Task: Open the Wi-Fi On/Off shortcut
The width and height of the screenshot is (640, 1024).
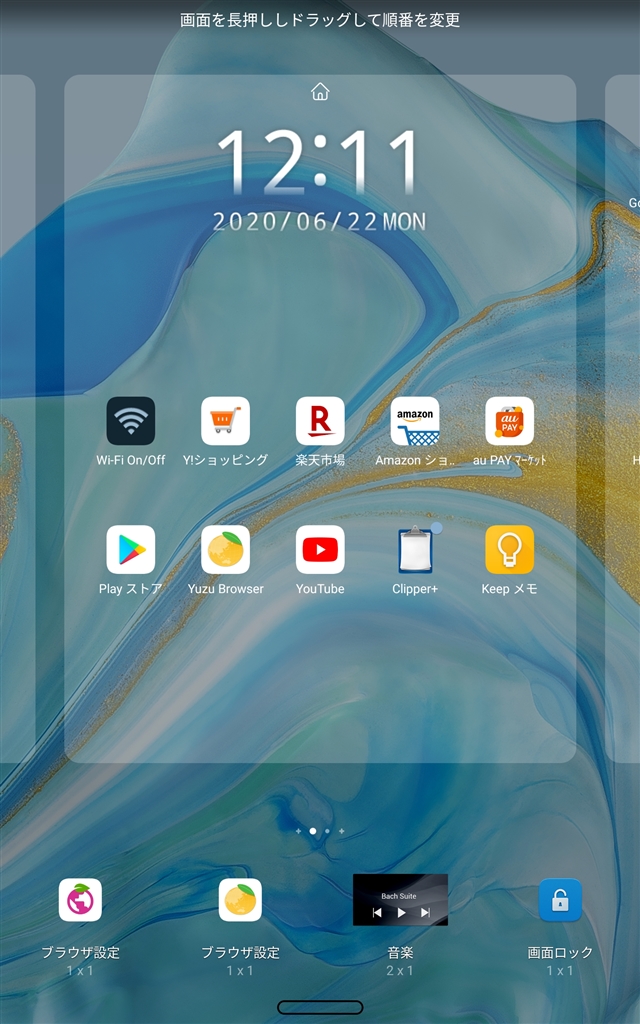Action: point(131,421)
